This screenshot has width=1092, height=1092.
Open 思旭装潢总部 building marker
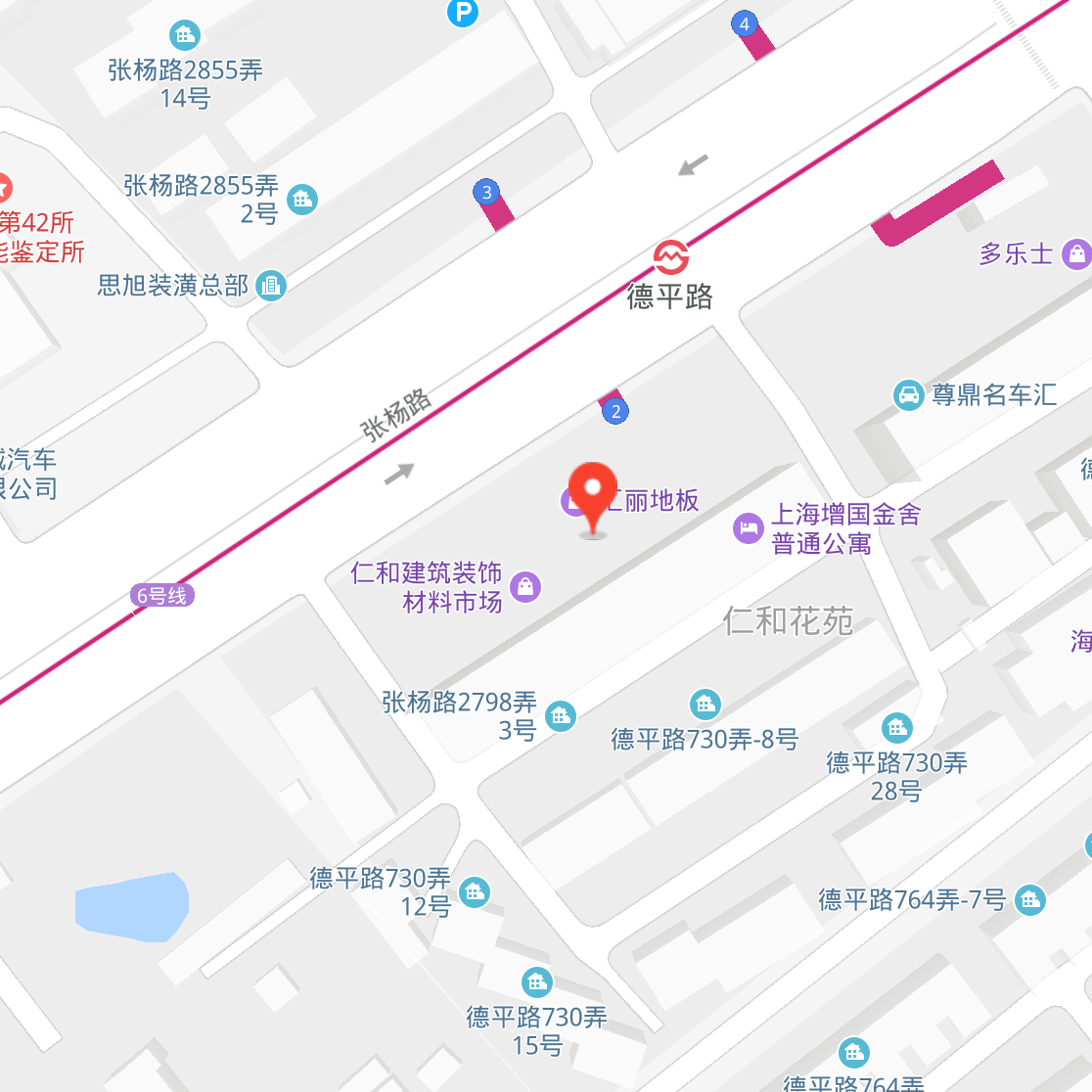coord(271,286)
